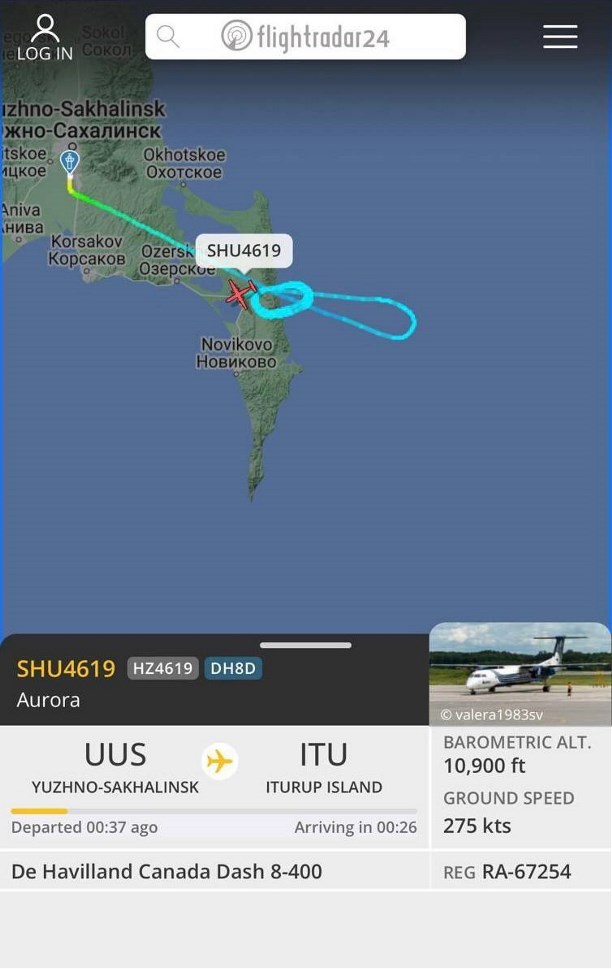Expand the flight details panel handle
The image size is (612, 969).
pyautogui.click(x=305, y=645)
